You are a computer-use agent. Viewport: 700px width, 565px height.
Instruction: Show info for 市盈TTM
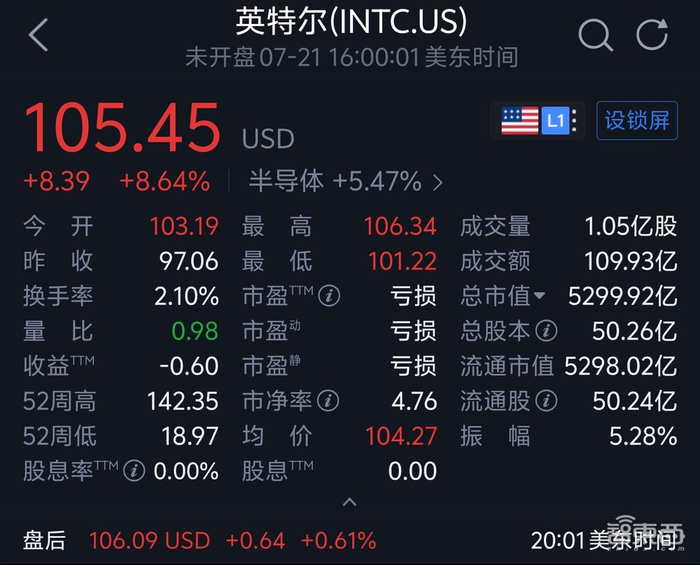329,295
